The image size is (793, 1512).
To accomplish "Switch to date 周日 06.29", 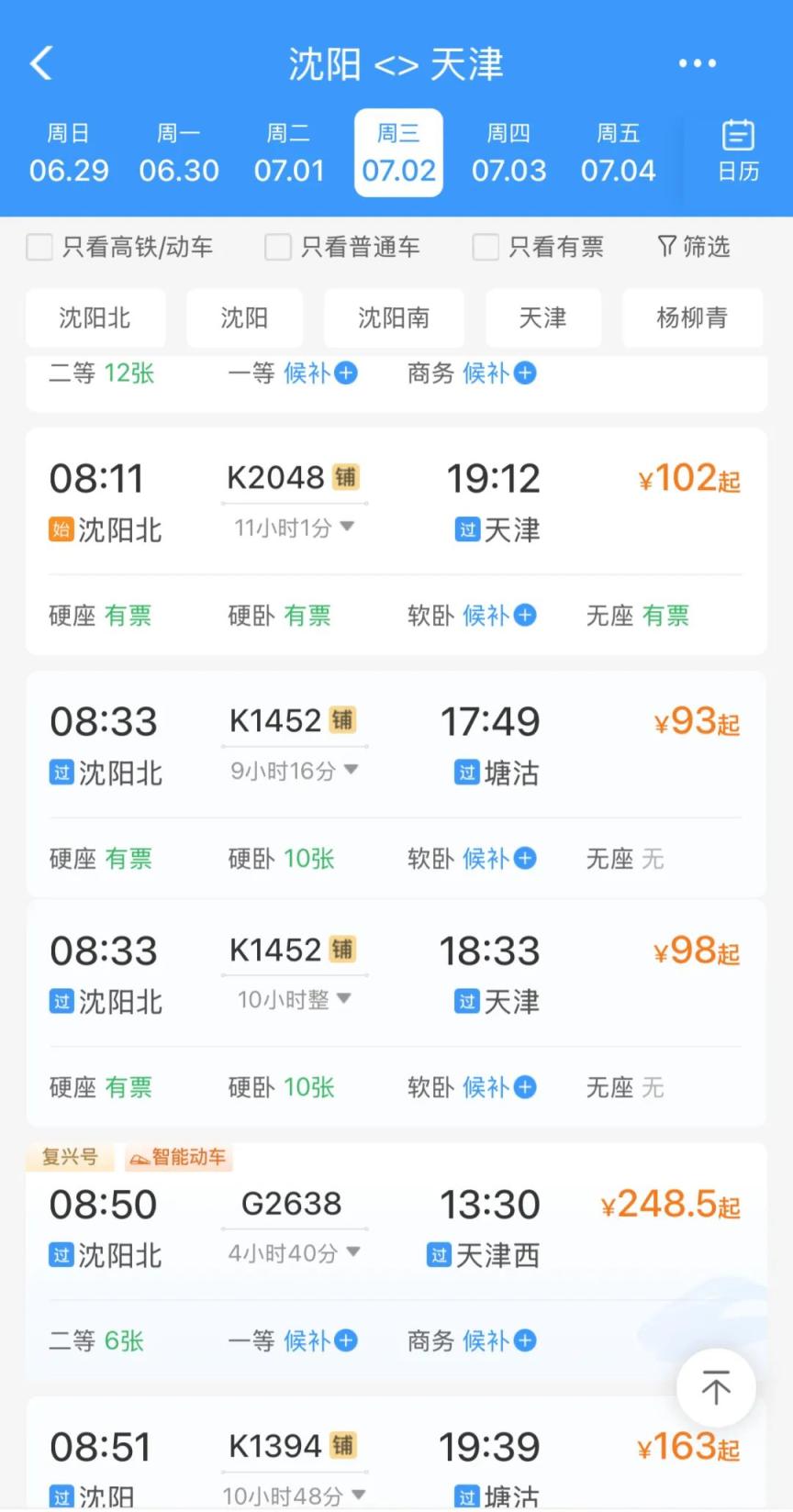I will click(69, 153).
